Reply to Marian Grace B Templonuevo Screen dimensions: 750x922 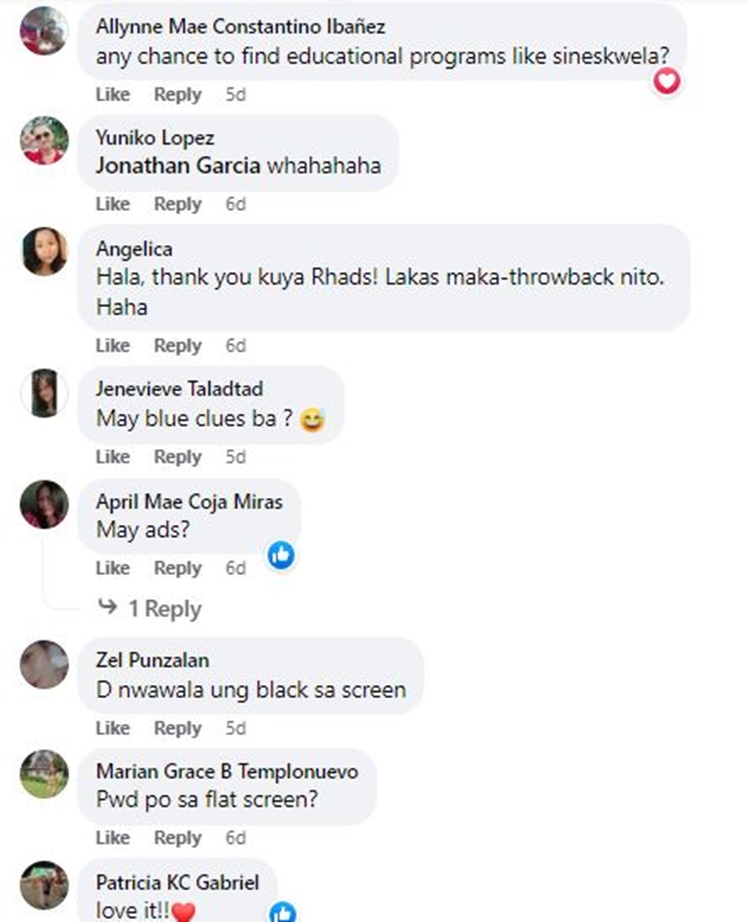177,838
